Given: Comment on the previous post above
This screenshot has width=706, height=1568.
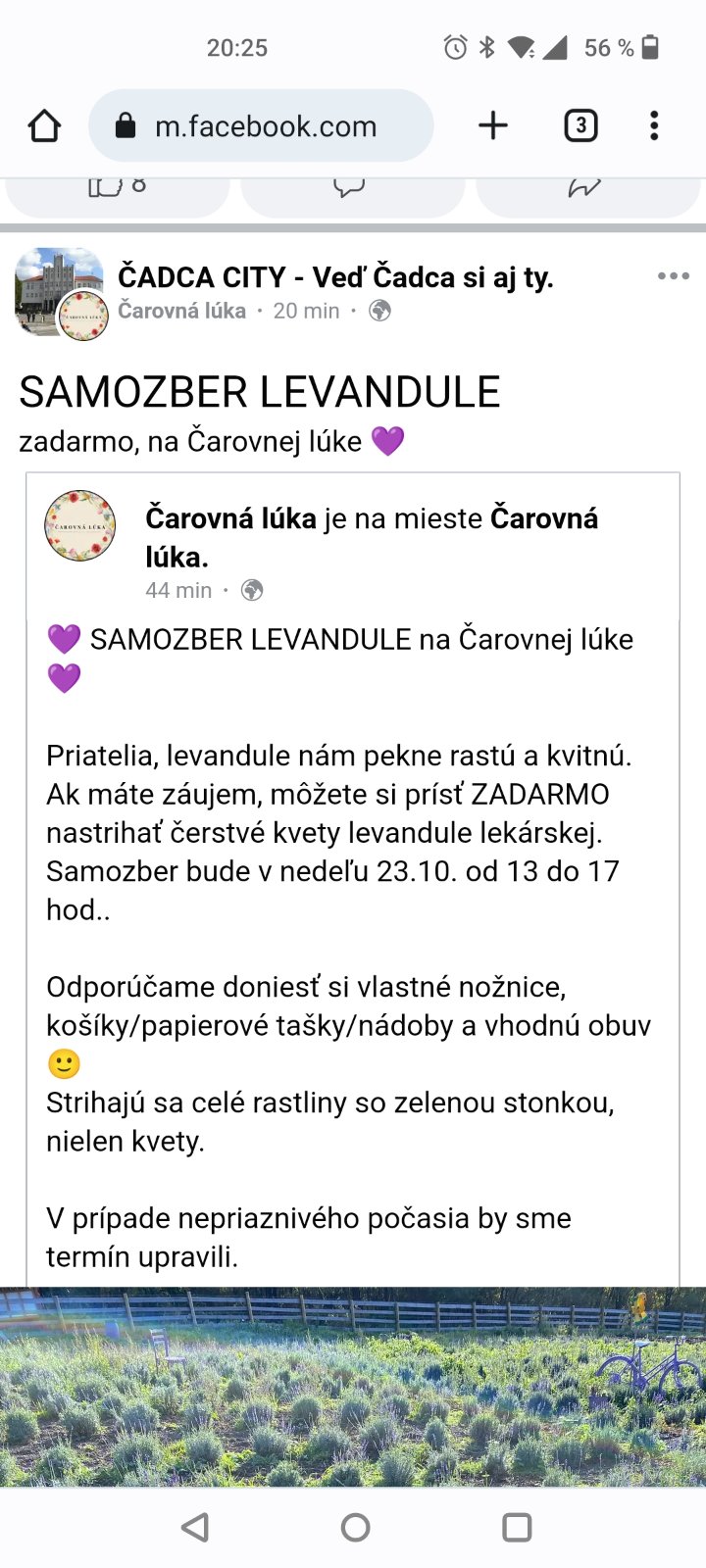Looking at the screenshot, I should (x=351, y=191).
